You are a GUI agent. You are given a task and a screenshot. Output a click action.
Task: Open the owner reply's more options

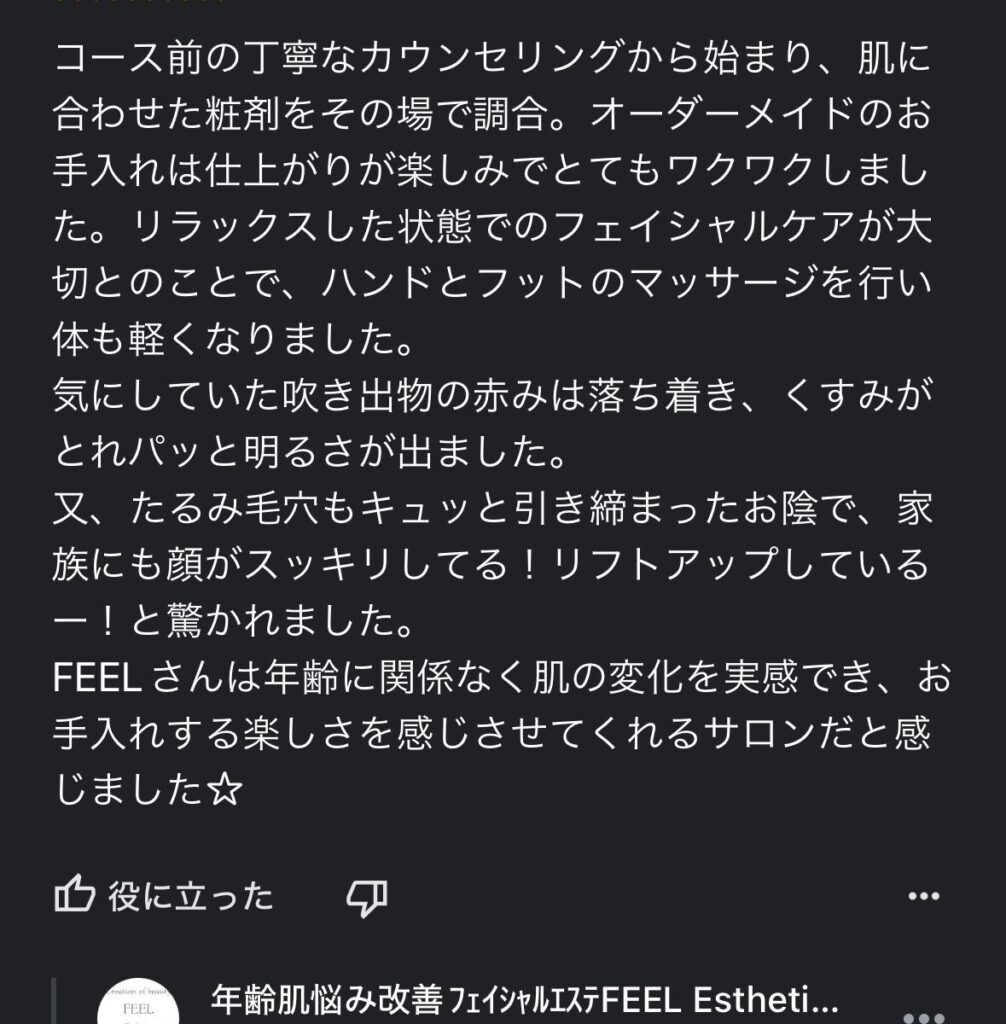pyautogui.click(x=922, y=1018)
